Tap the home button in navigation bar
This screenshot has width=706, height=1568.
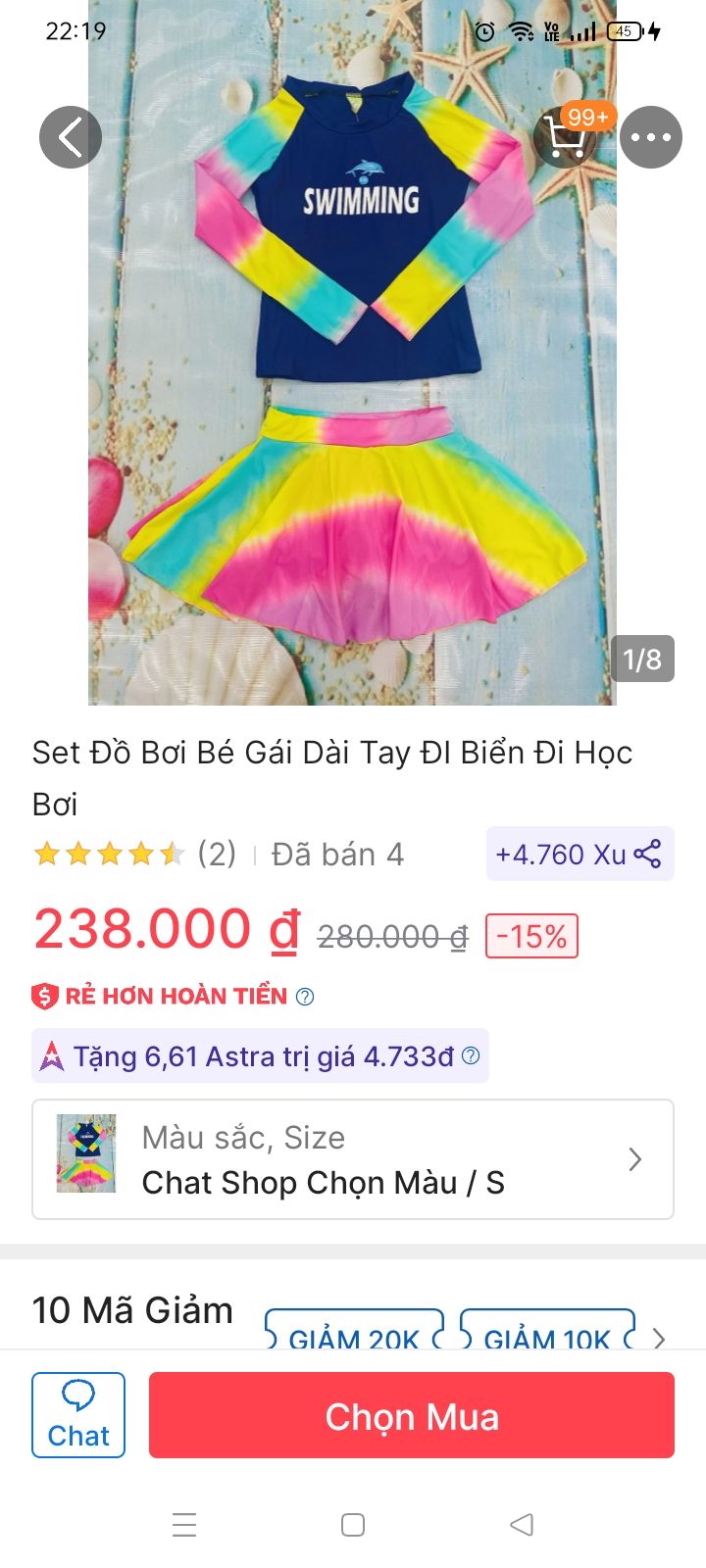pos(351,1524)
